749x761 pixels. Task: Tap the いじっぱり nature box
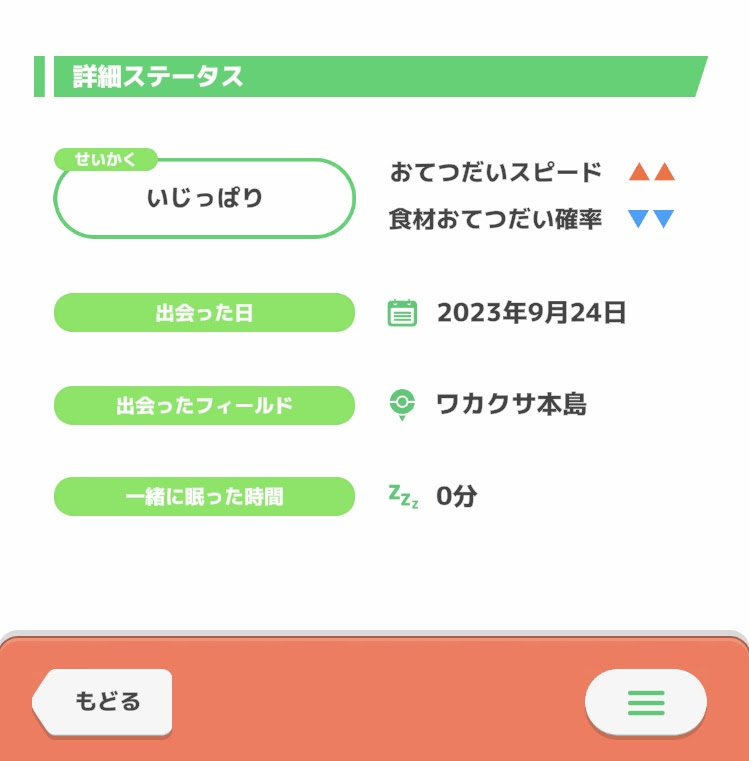tap(204, 198)
